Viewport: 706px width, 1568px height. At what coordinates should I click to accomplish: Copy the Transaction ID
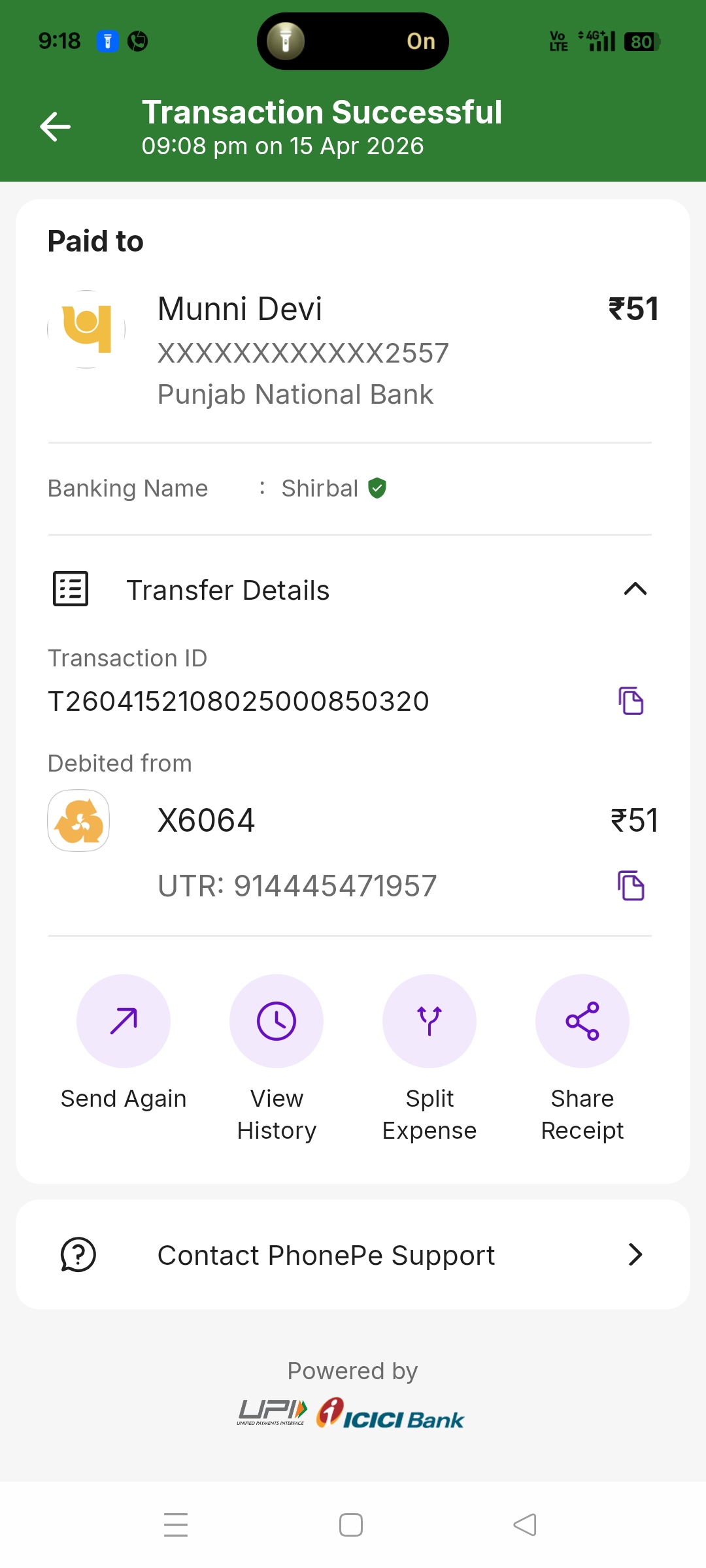point(631,701)
